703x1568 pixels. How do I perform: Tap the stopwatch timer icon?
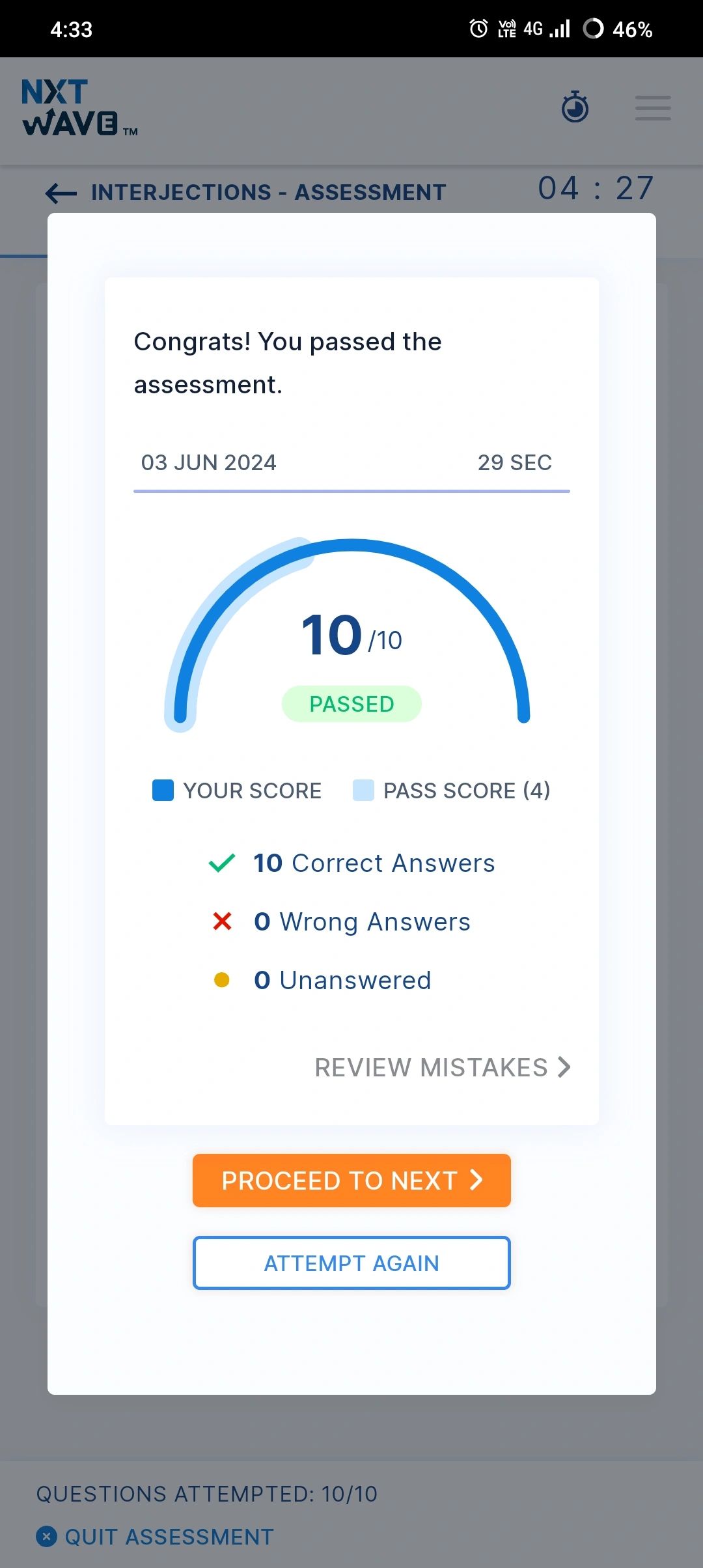575,107
